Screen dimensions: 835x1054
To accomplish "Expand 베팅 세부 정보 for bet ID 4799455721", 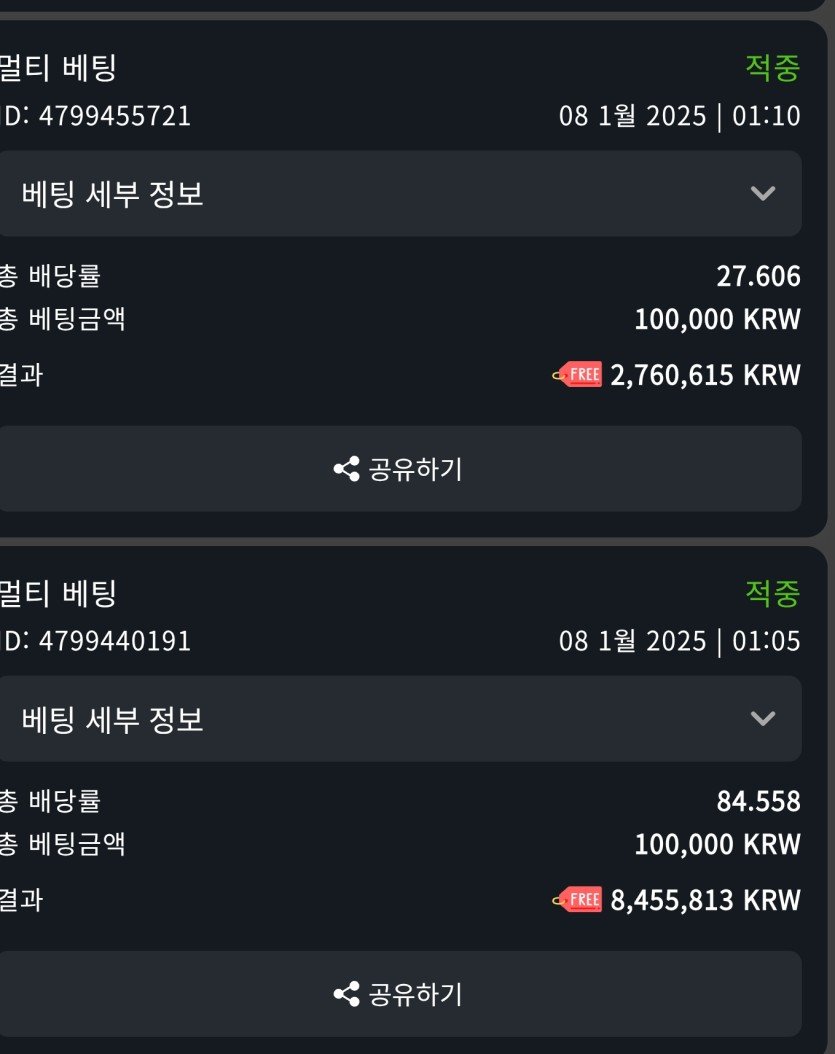I will point(400,194).
